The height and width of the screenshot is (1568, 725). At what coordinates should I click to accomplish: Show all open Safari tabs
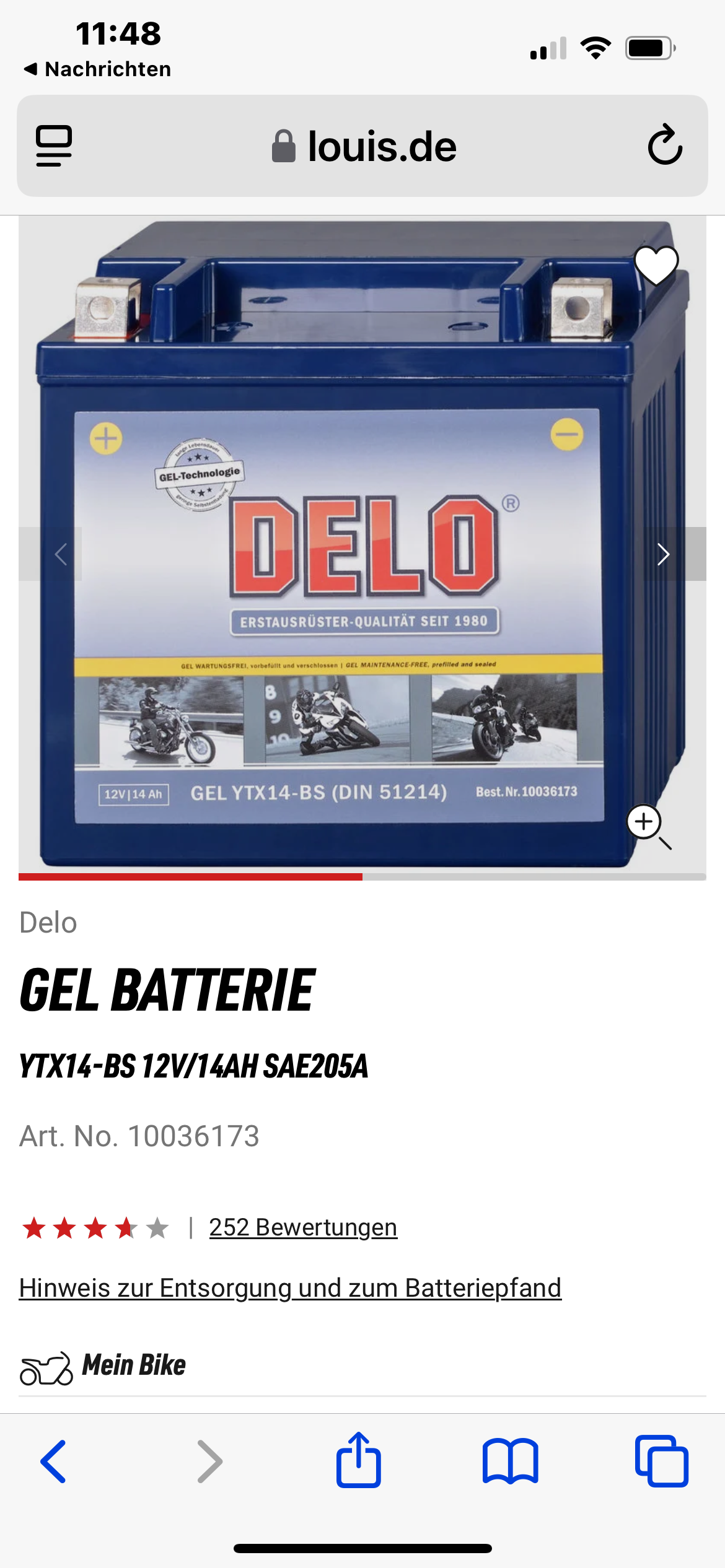pyautogui.click(x=661, y=1461)
